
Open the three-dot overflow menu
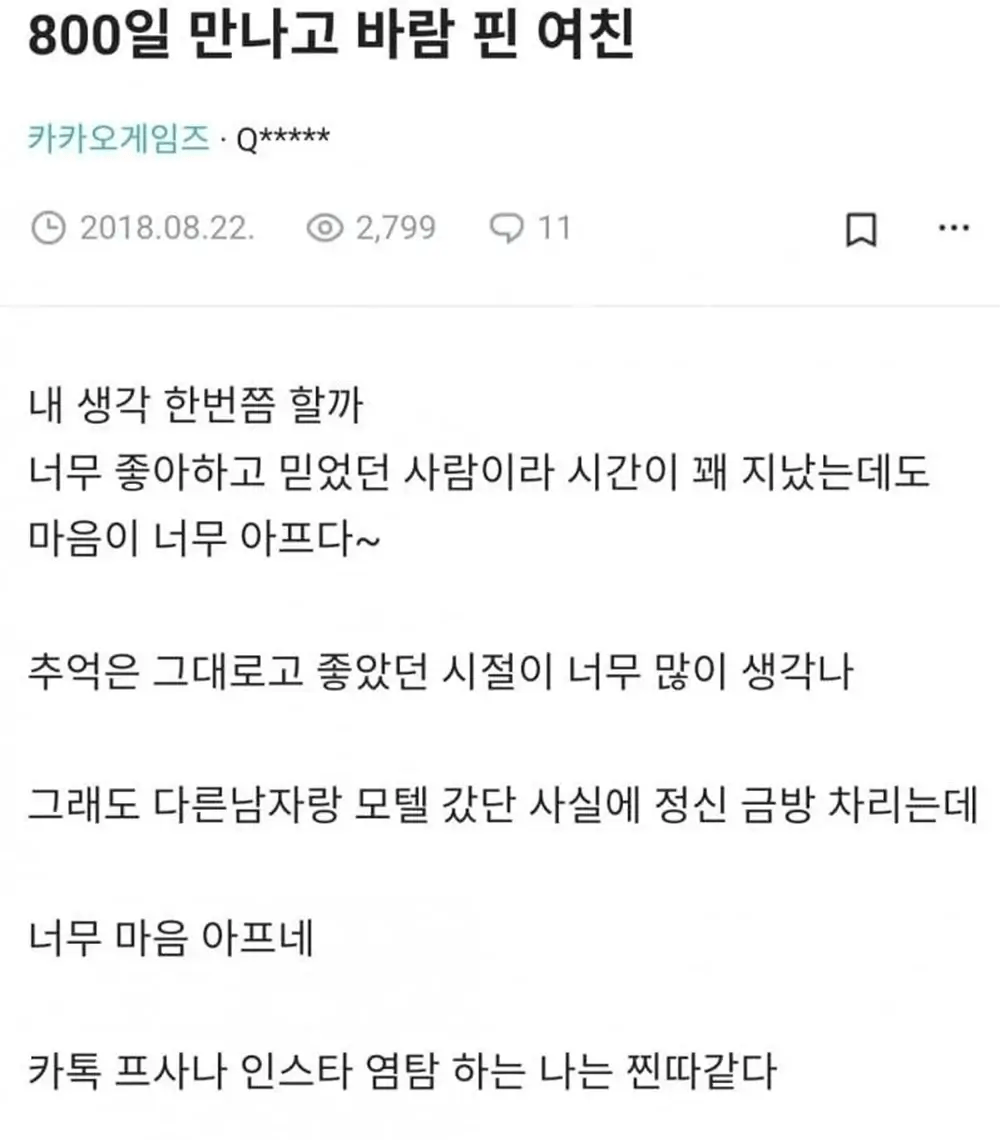click(951, 228)
